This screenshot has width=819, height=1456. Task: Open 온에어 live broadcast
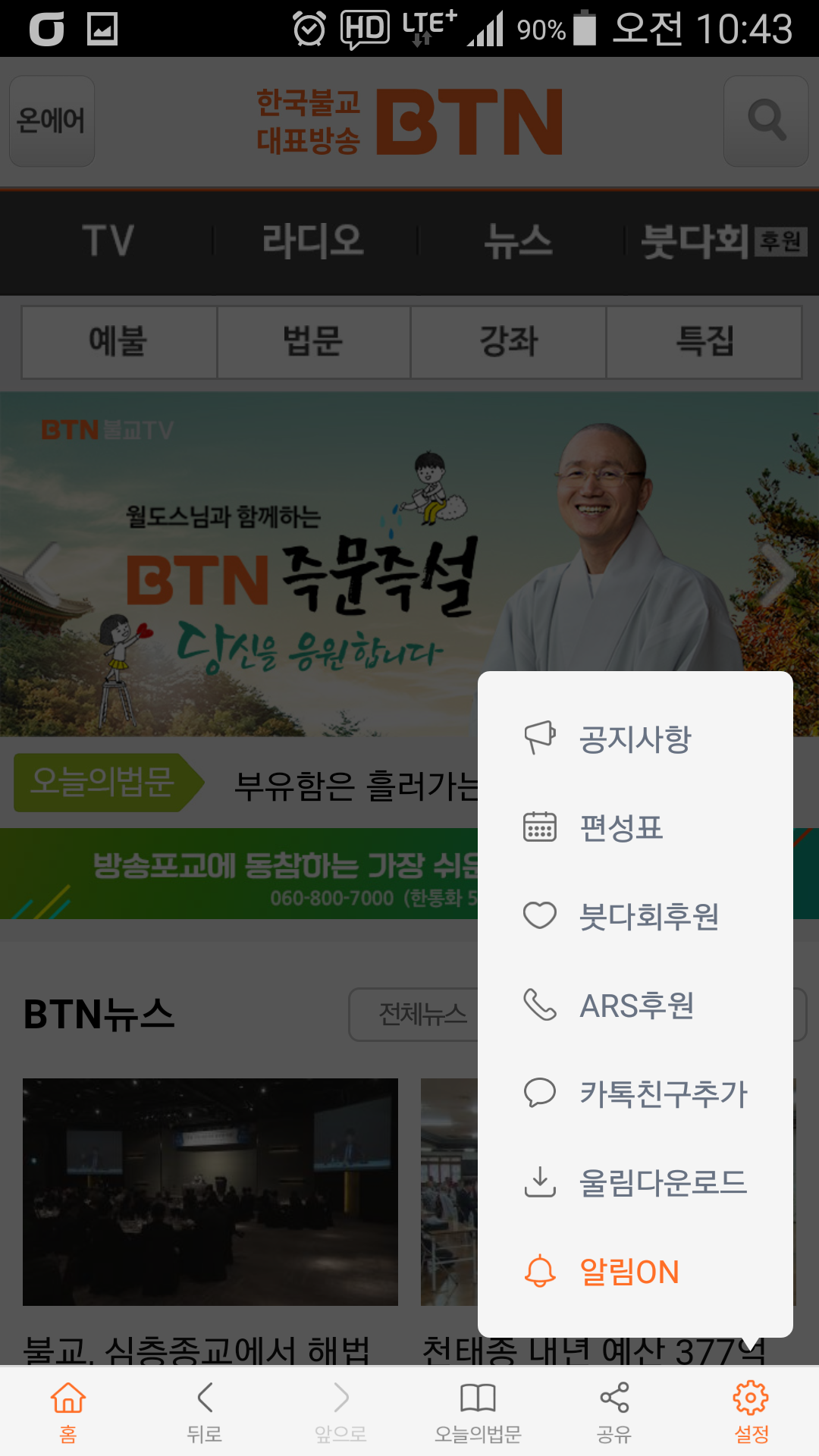click(52, 121)
